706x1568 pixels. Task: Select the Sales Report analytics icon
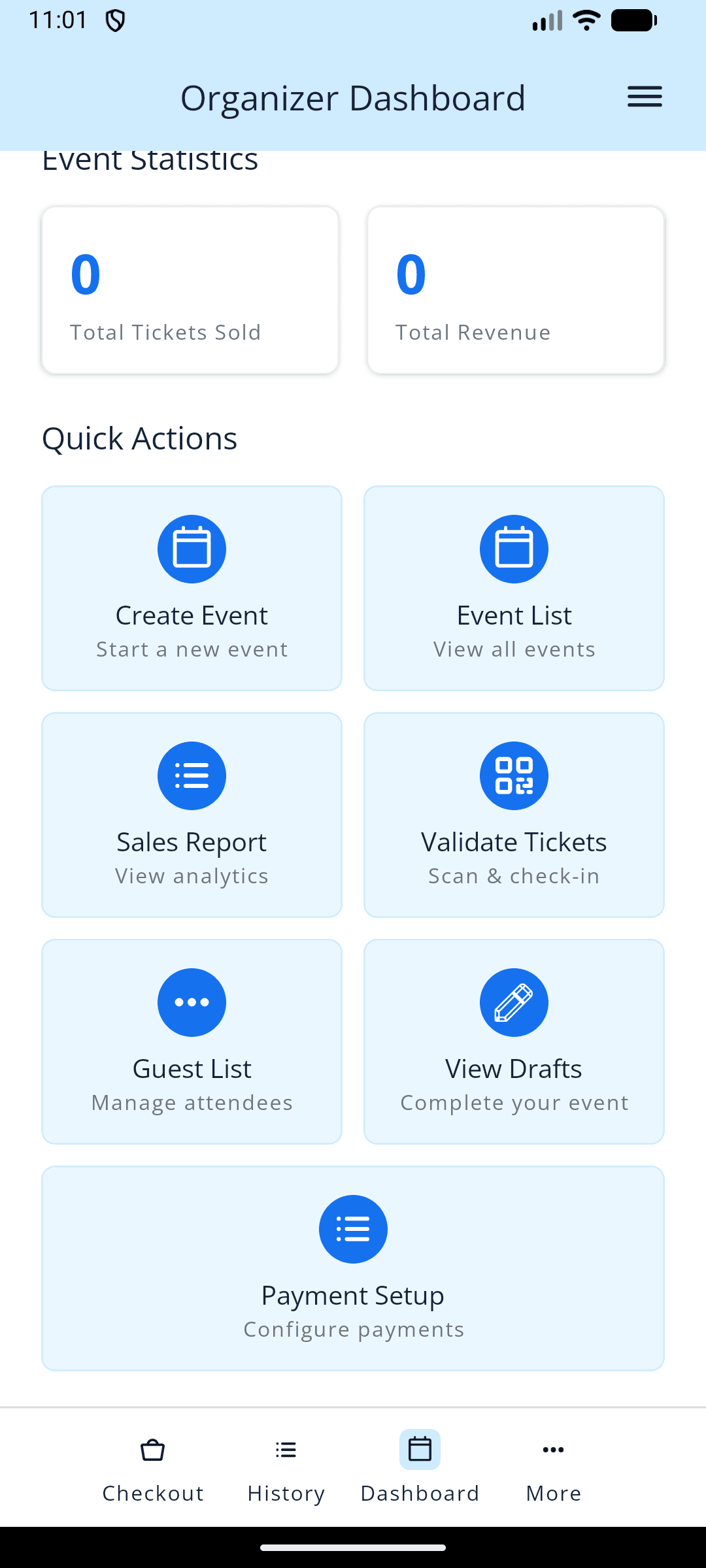click(x=192, y=776)
